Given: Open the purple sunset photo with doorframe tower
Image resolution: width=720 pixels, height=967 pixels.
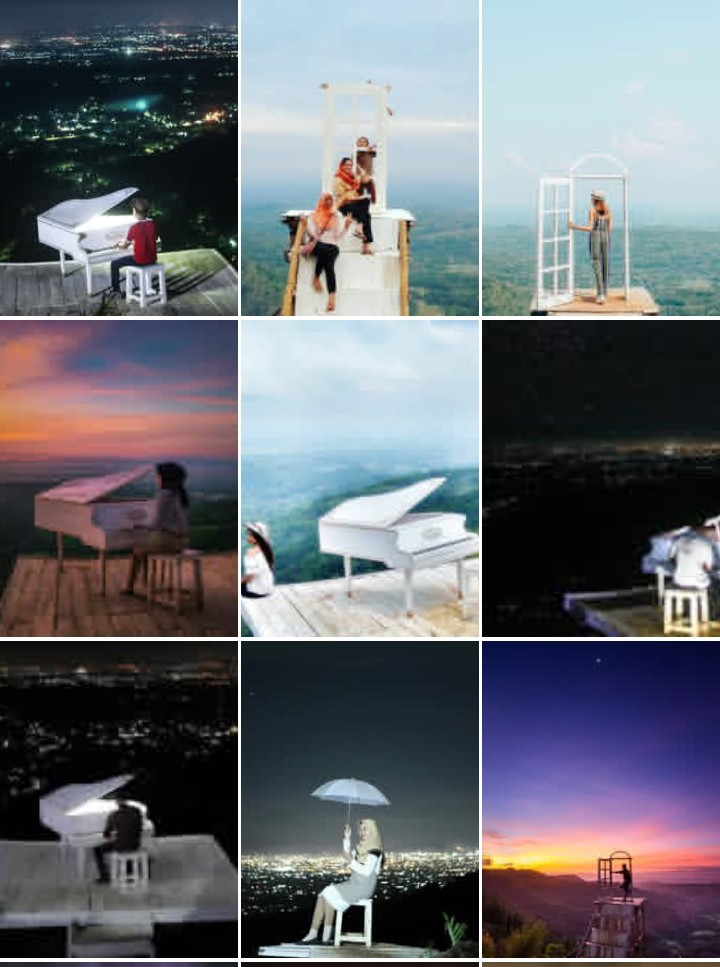Looking at the screenshot, I should tap(600, 799).
